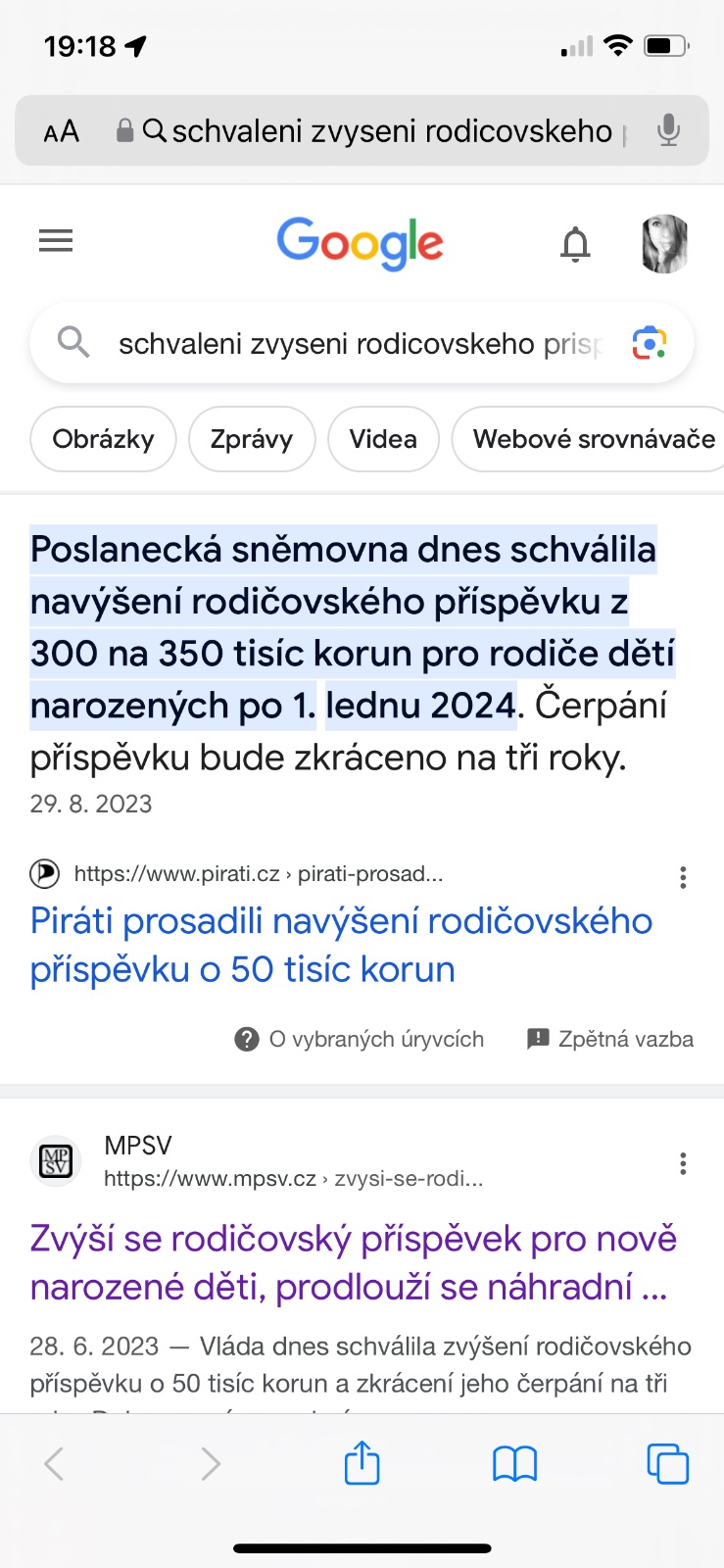The image size is (724, 1568).
Task: Switch to the Zprávy filter
Action: (x=252, y=439)
